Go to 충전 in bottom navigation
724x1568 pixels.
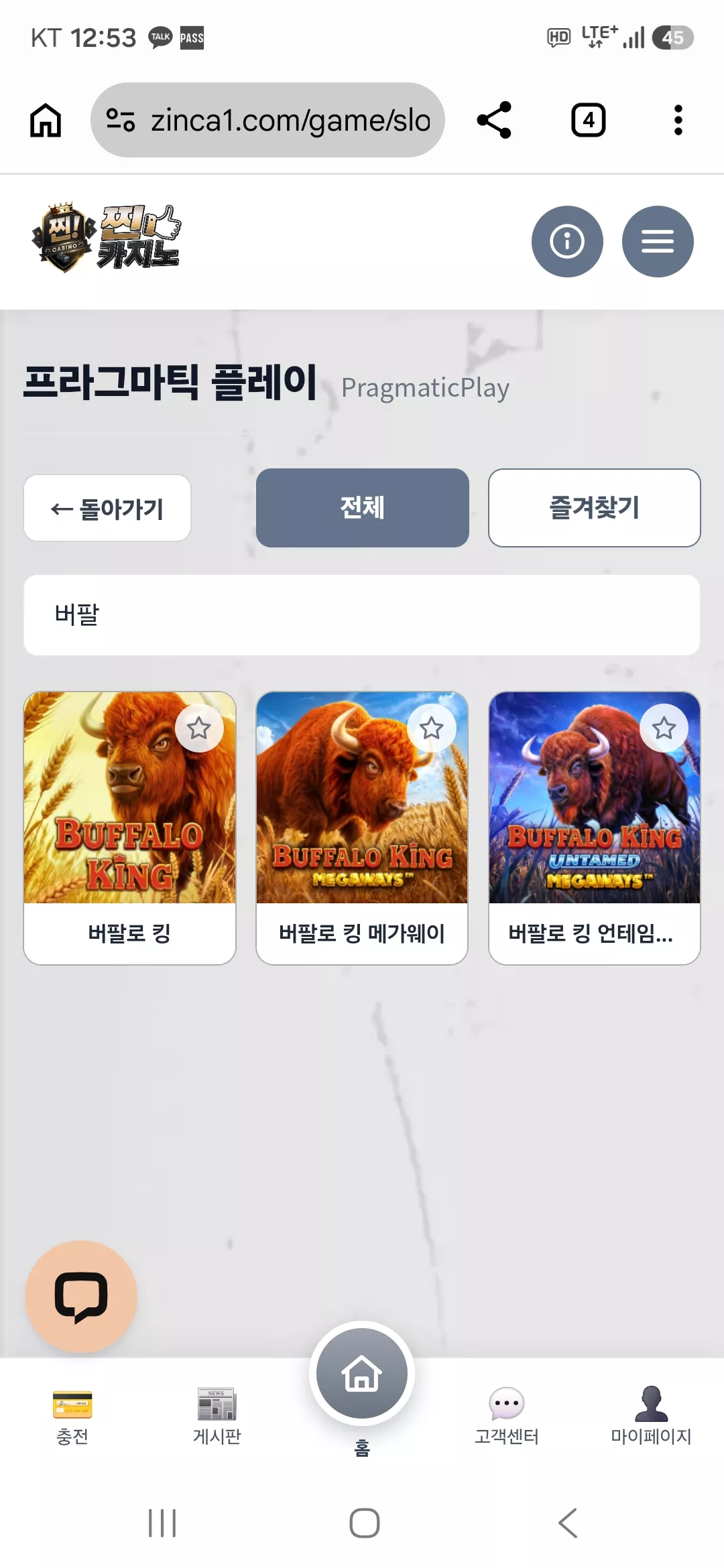(72, 1417)
